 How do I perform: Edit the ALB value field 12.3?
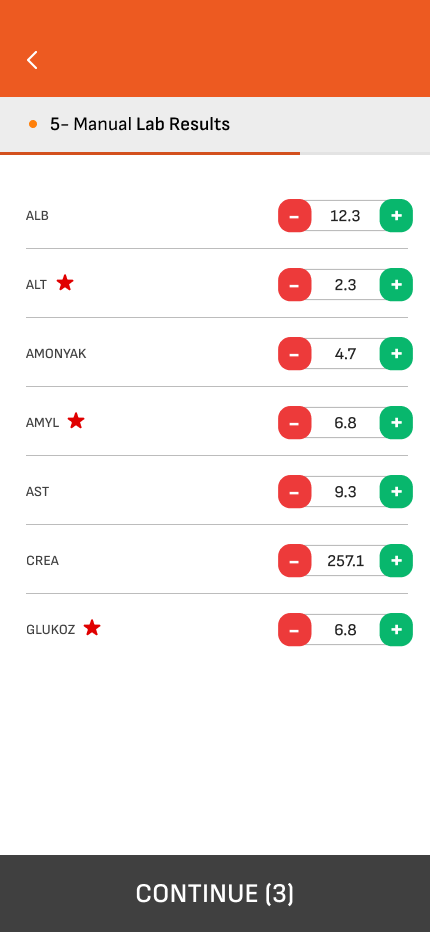click(x=346, y=216)
